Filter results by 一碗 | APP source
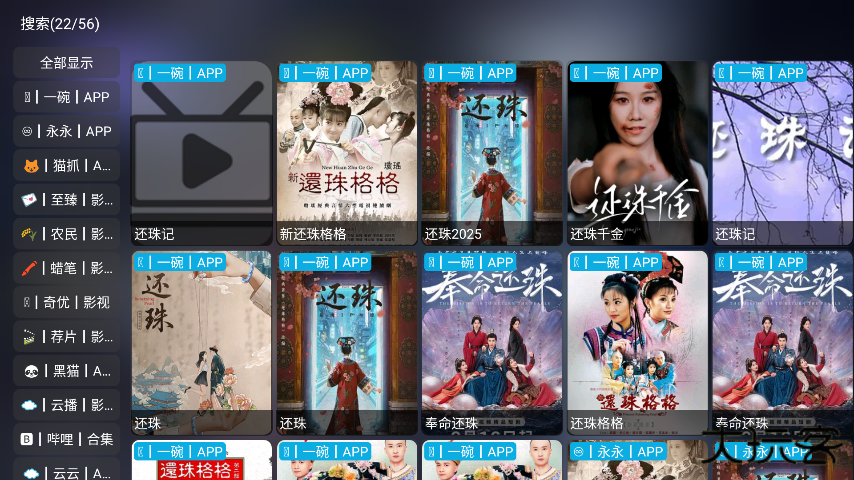The image size is (854, 480). 66,97
